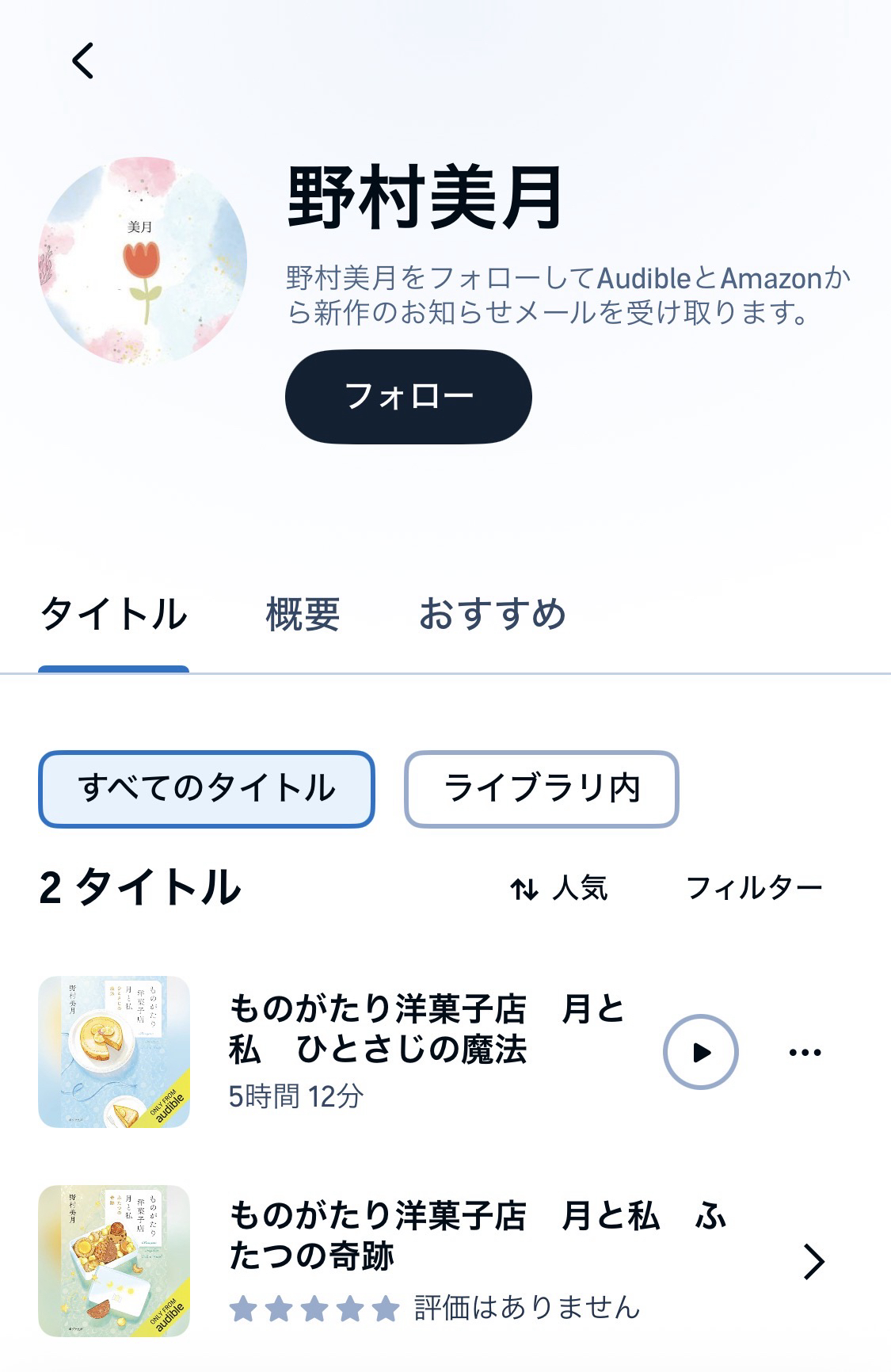Viewport: 891px width, 1372px height.
Task: Select the タイトル tab
Action: 114,615
